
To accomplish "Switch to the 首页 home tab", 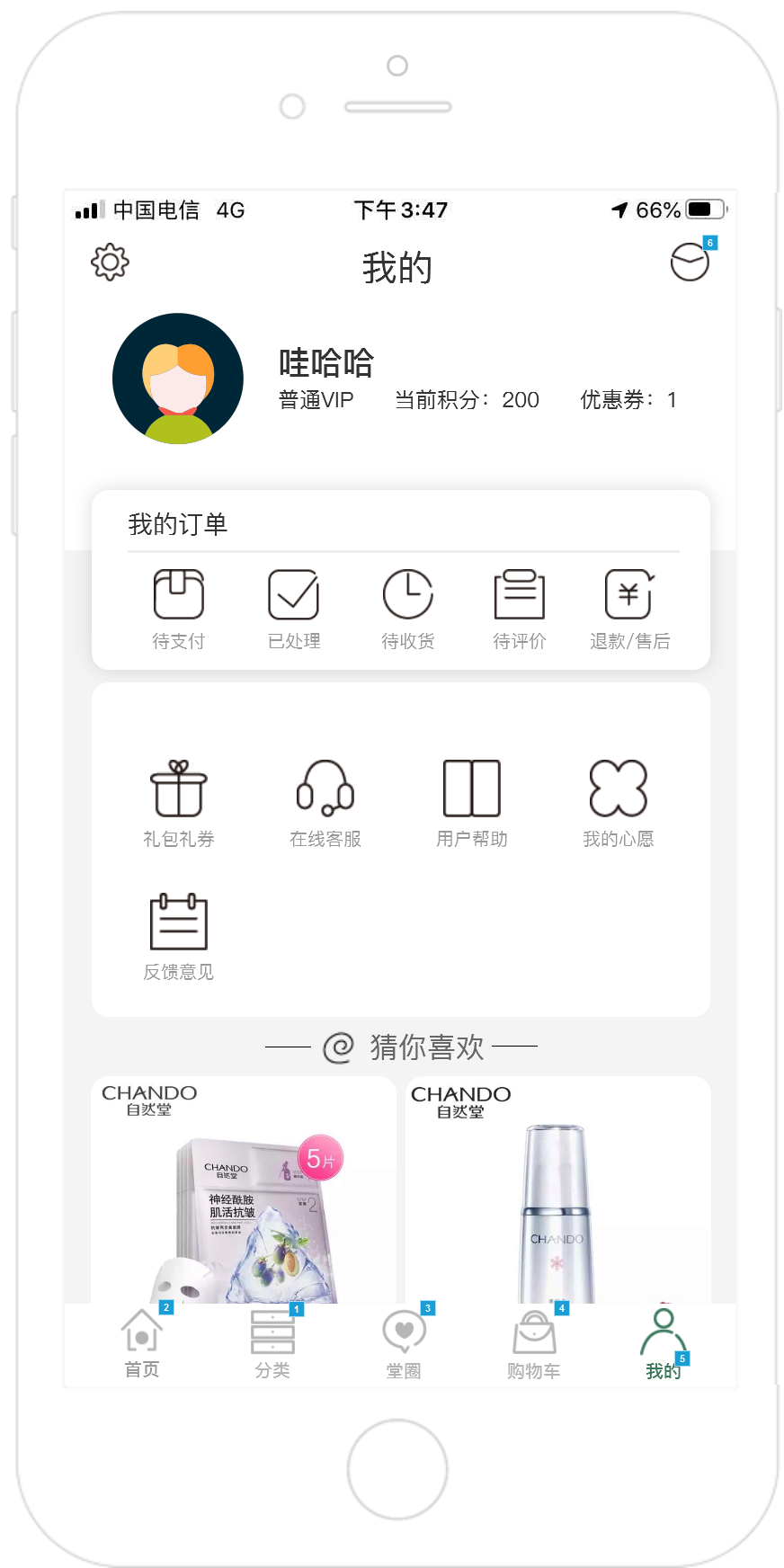I will [142, 1344].
